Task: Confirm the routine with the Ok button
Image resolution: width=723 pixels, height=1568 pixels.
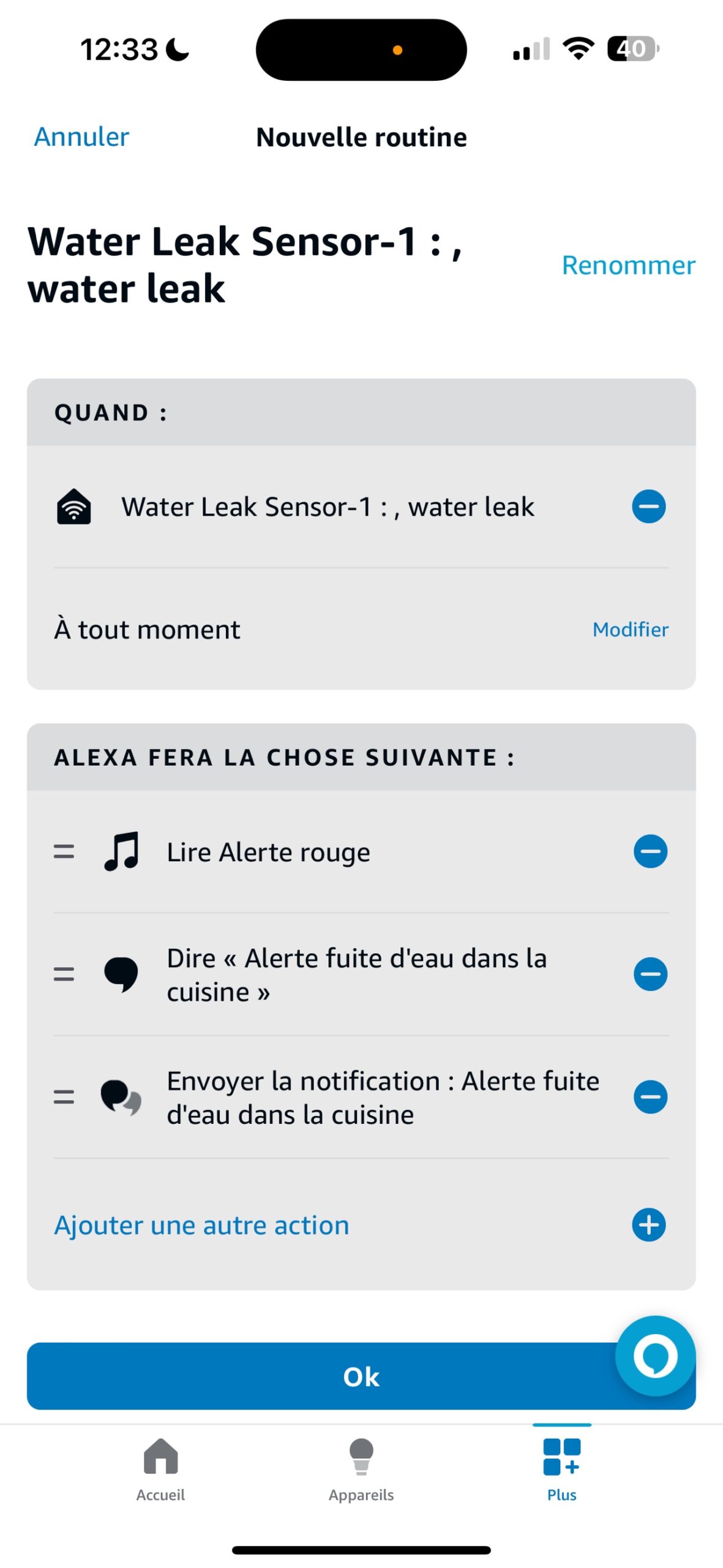Action: [318, 1376]
